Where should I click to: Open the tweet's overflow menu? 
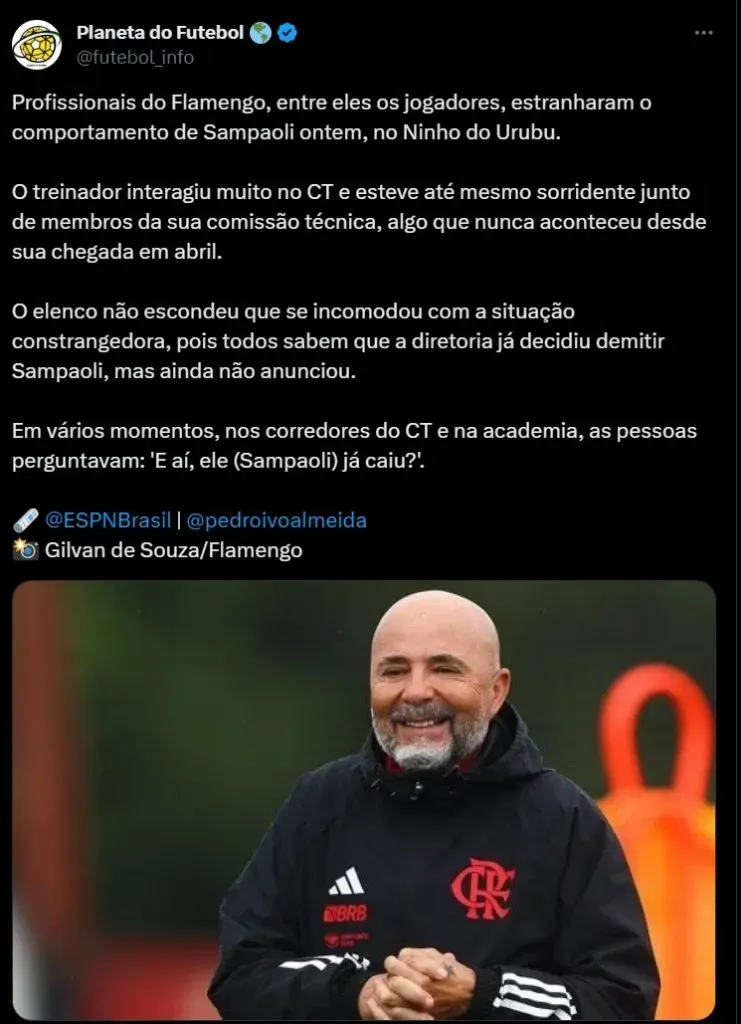(705, 35)
